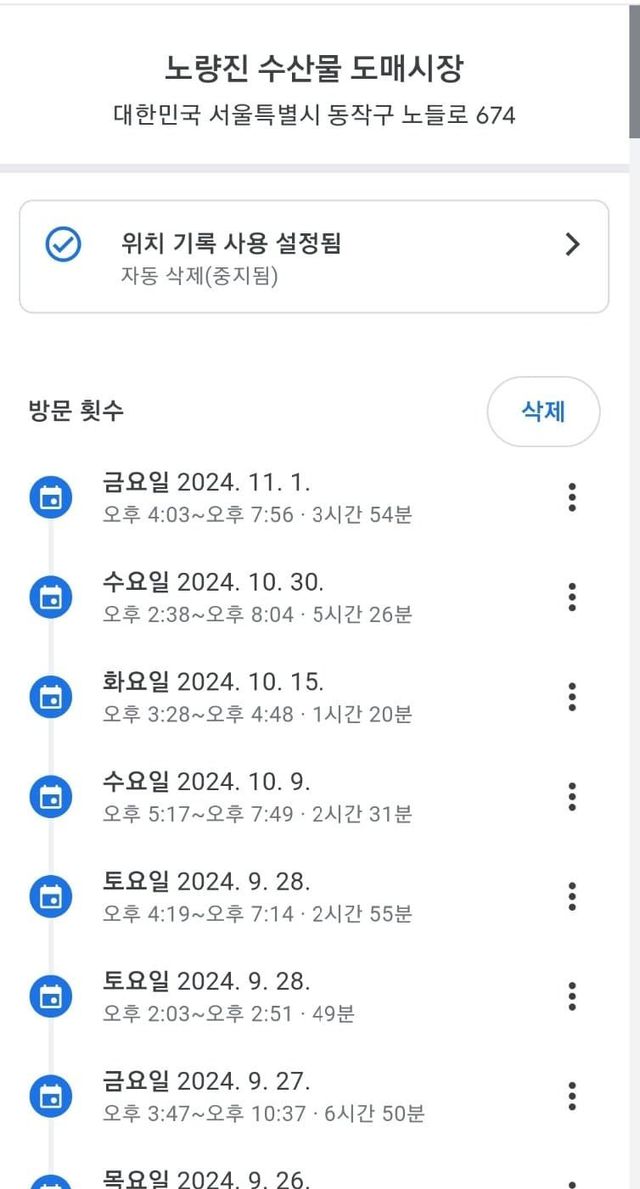Screen dimensions: 640x1189
Task: Open overflow menu for 금요일 2024. 9. 27. visit
Action: 572,1097
